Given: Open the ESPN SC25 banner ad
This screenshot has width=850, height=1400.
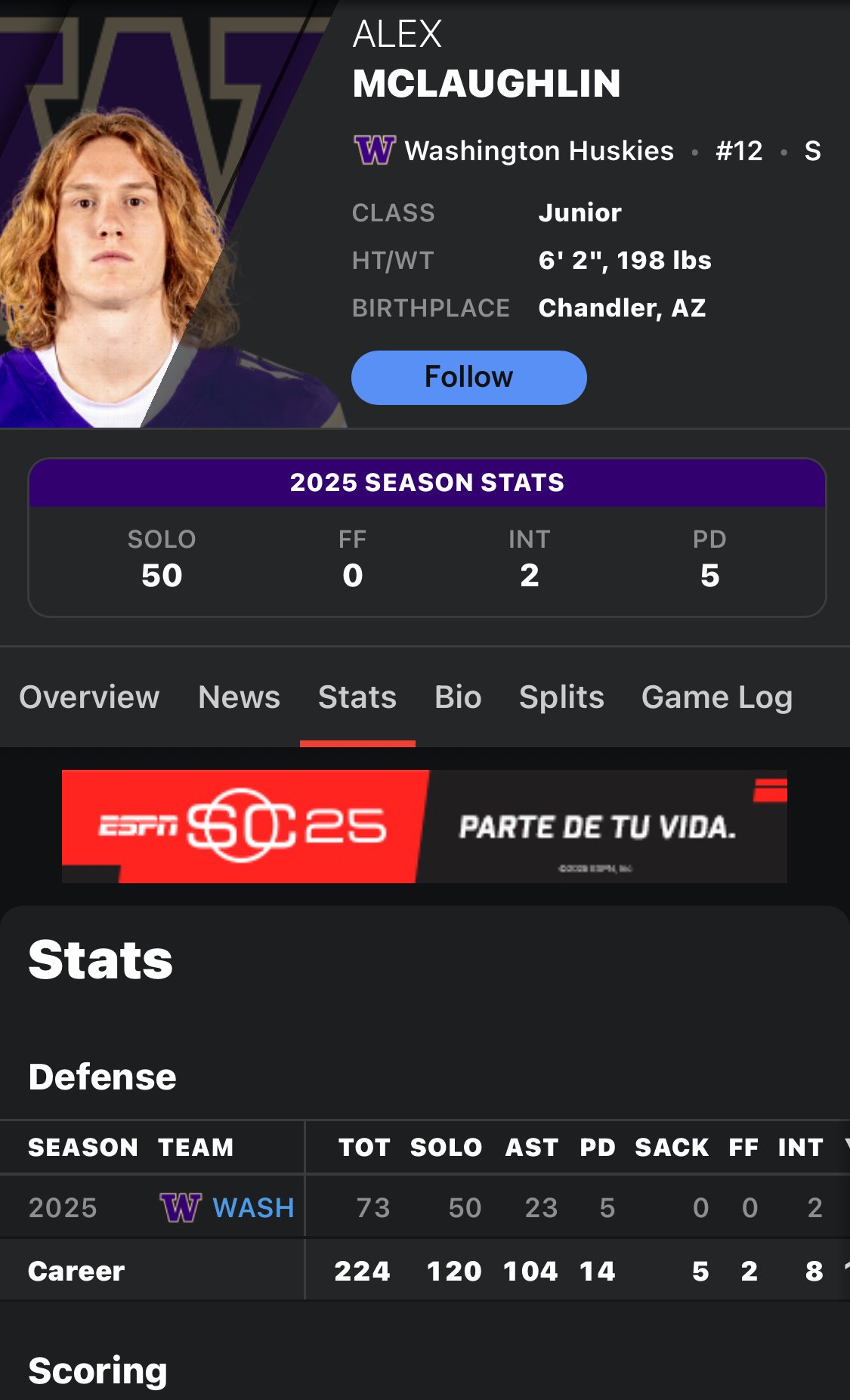Looking at the screenshot, I should 424,826.
